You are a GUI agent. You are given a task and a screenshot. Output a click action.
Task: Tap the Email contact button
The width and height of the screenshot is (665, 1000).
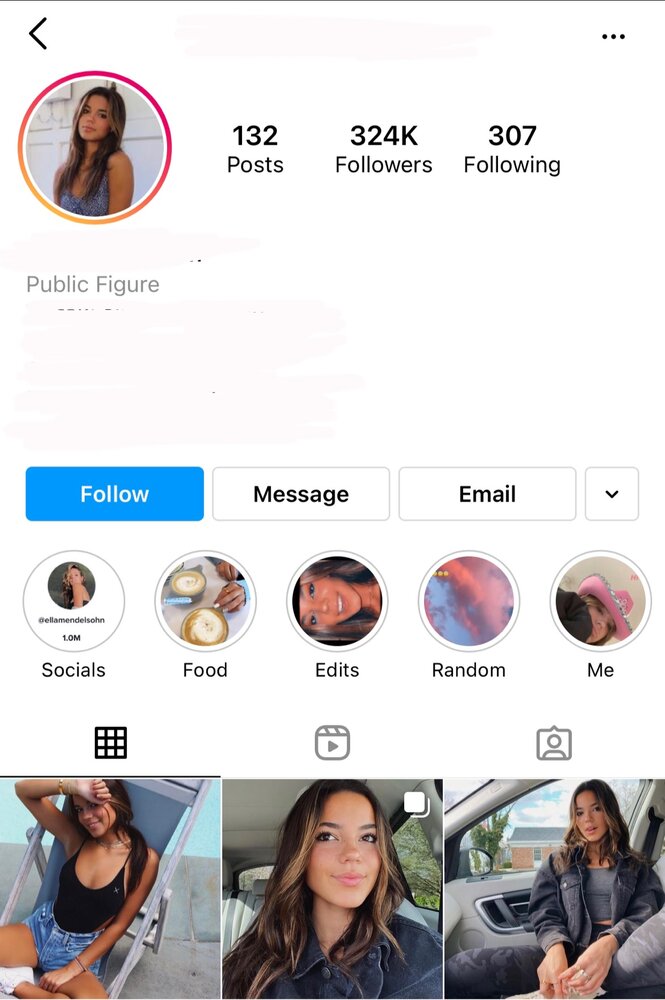(487, 494)
